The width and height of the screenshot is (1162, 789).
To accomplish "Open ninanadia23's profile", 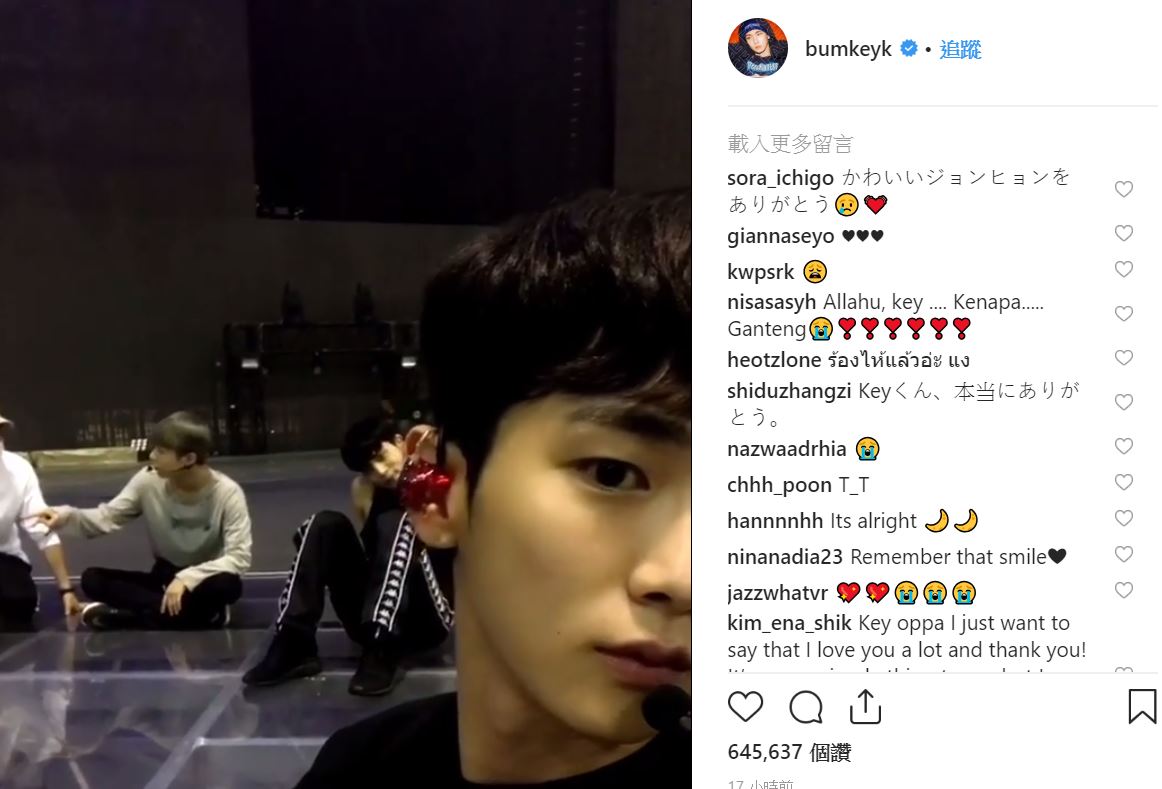I will tap(785, 557).
